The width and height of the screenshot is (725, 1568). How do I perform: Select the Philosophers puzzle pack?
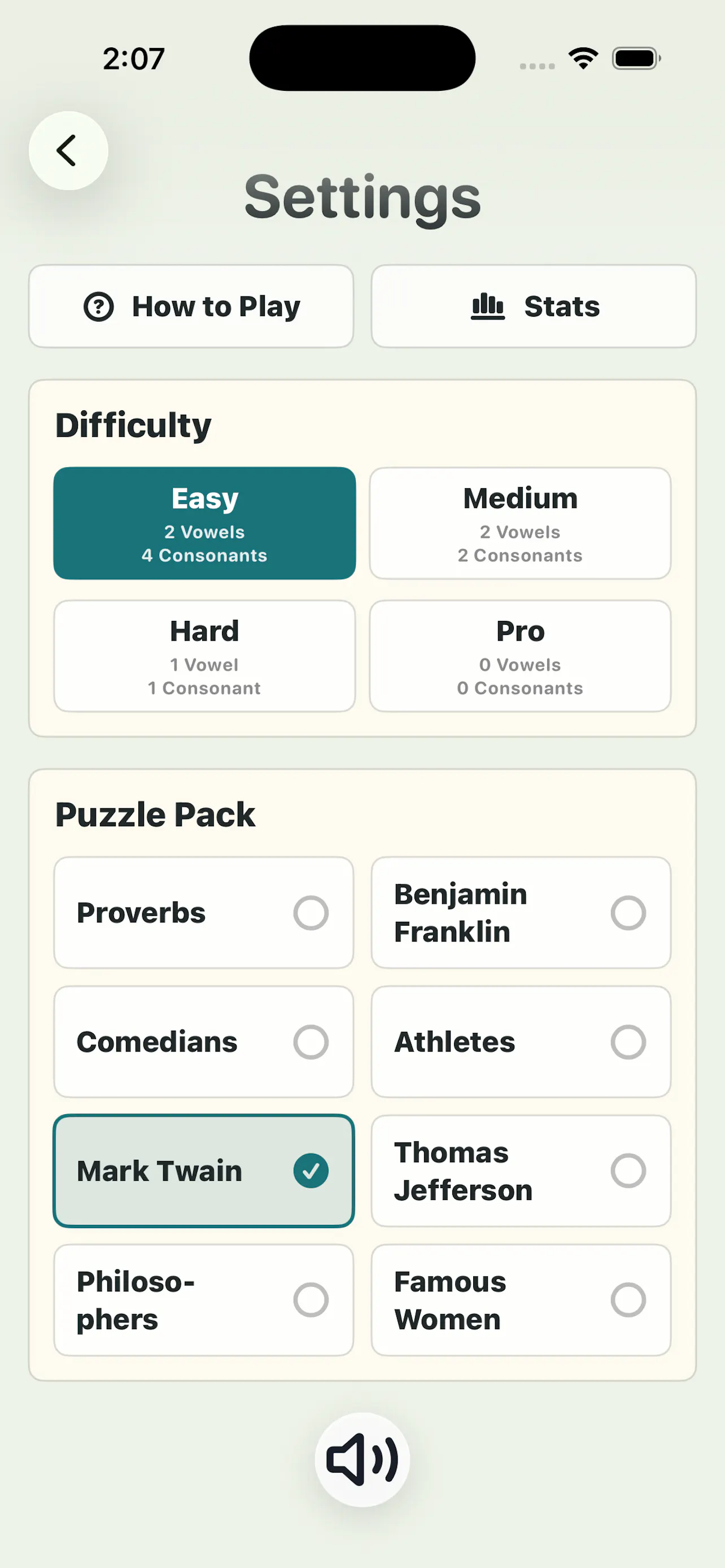click(204, 1299)
